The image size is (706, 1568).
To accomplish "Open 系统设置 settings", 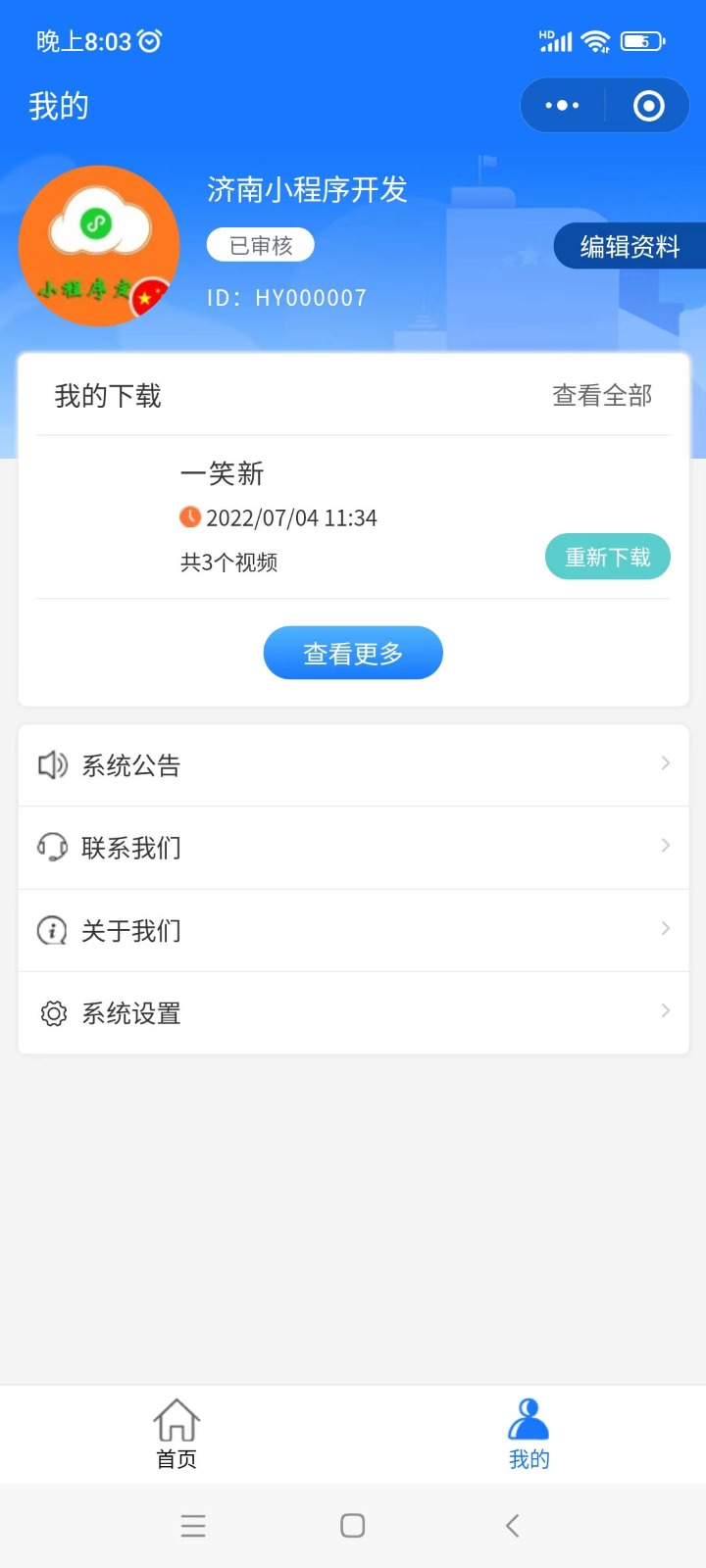I will coord(353,1013).
